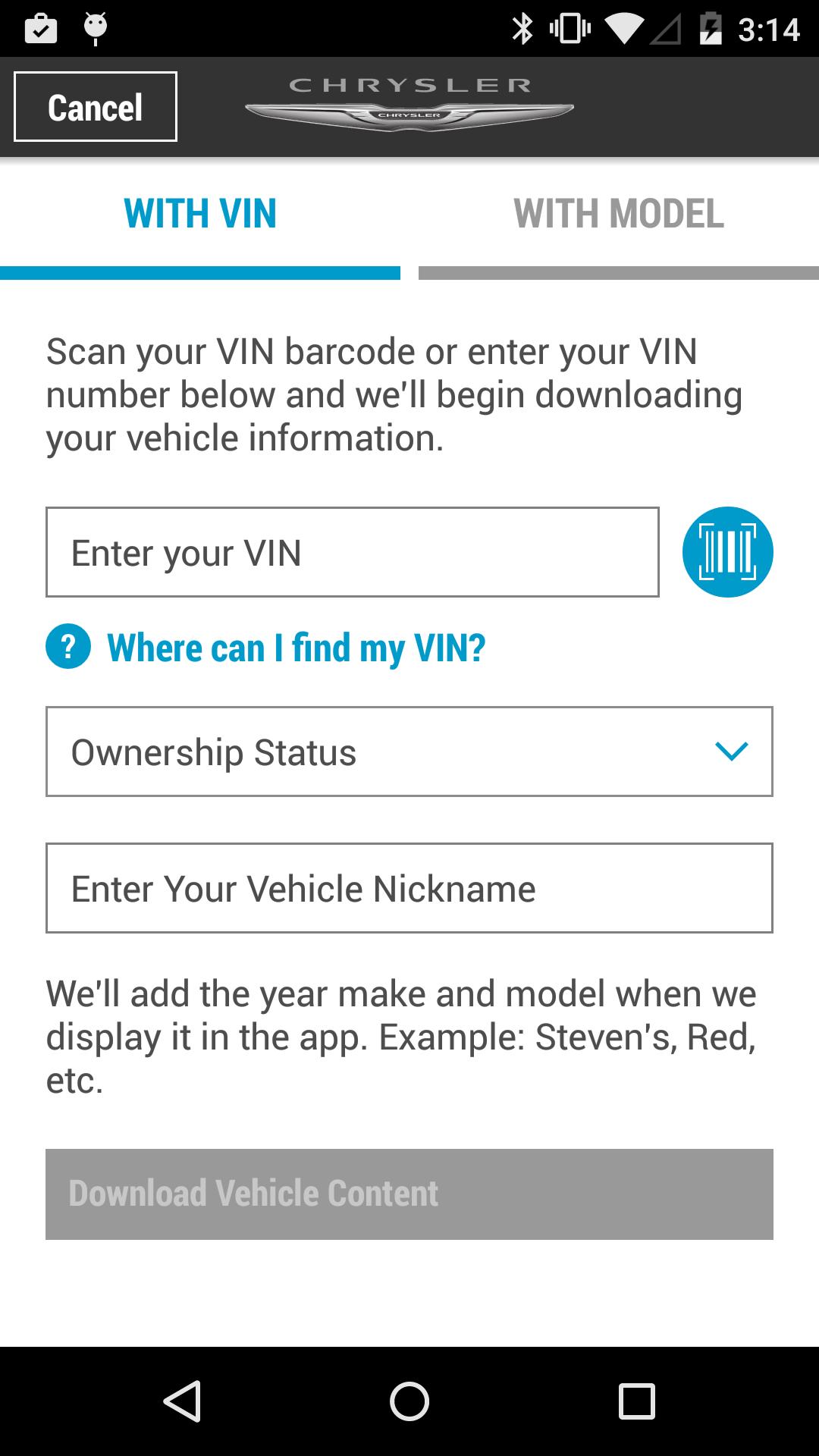
Task: Tap the vehicle nickname field
Action: click(x=409, y=888)
